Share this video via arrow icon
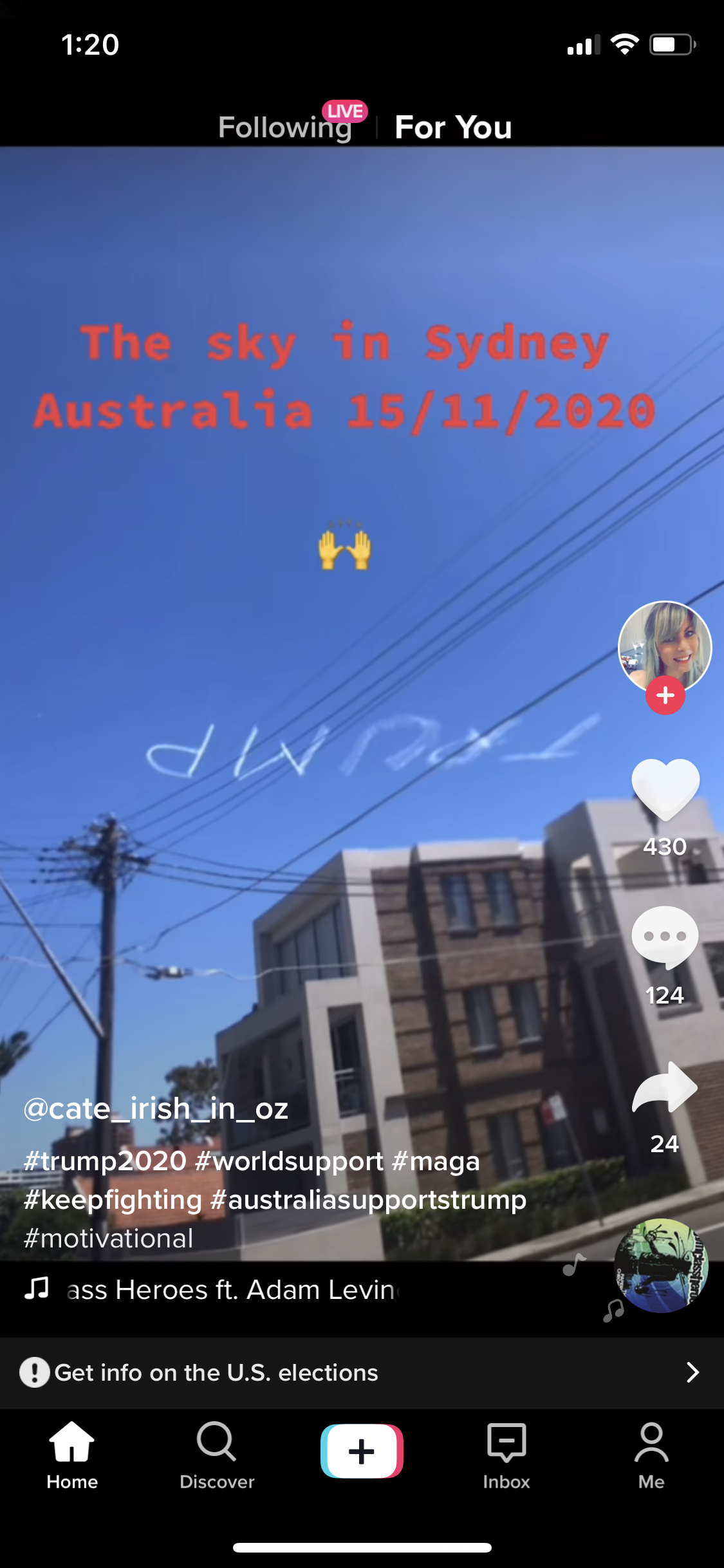This screenshot has height=1568, width=724. [x=665, y=1088]
